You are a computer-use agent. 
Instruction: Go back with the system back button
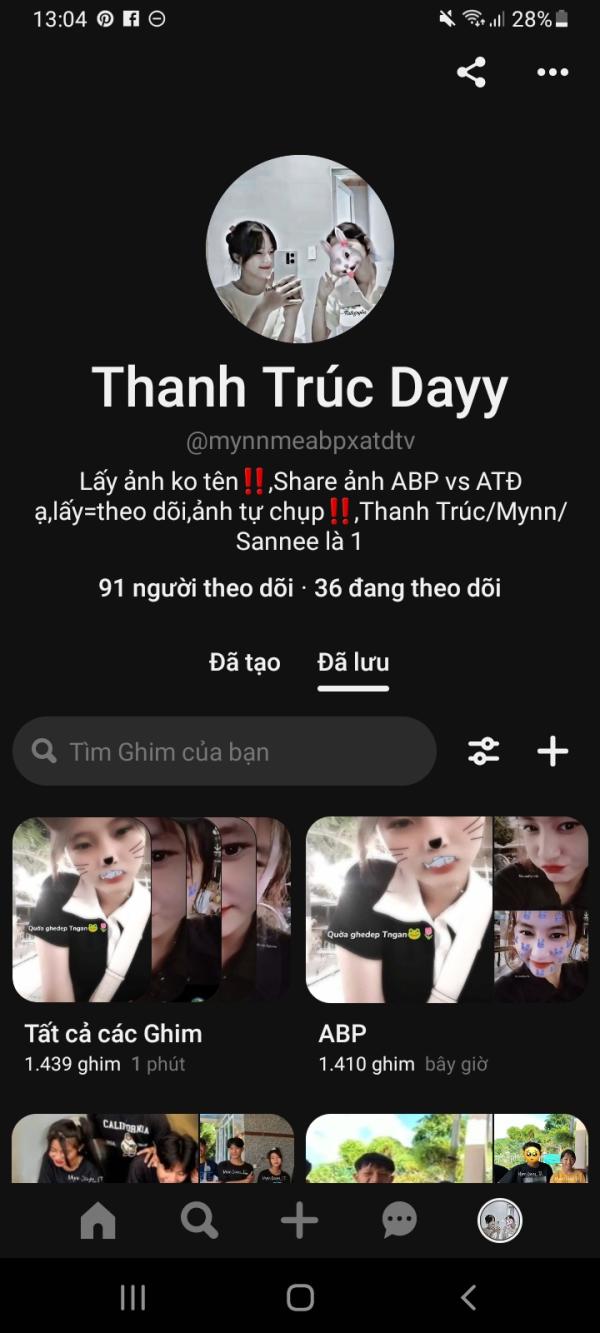click(x=468, y=1298)
